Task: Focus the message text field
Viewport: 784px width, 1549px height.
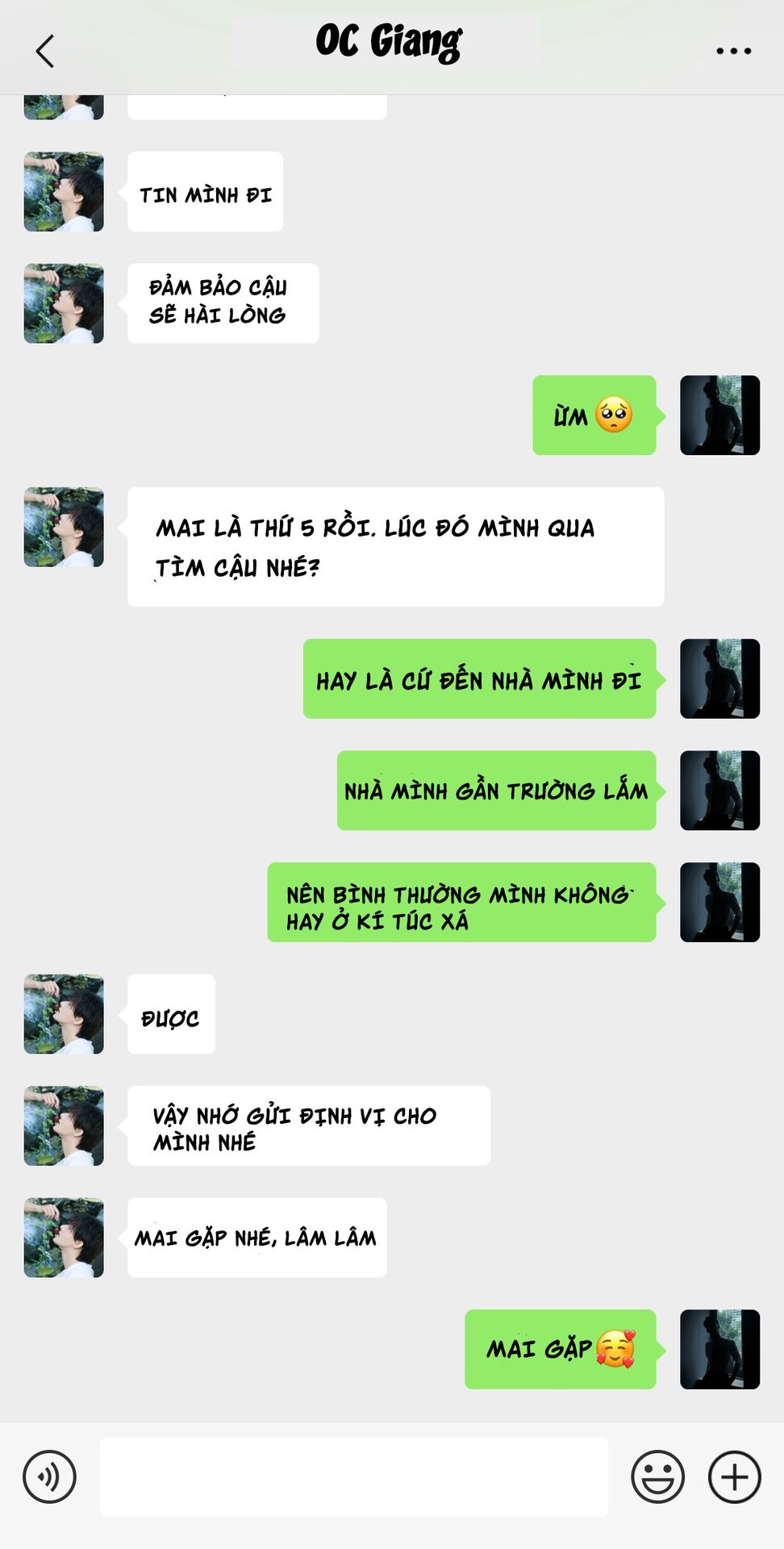Action: pyautogui.click(x=353, y=1477)
